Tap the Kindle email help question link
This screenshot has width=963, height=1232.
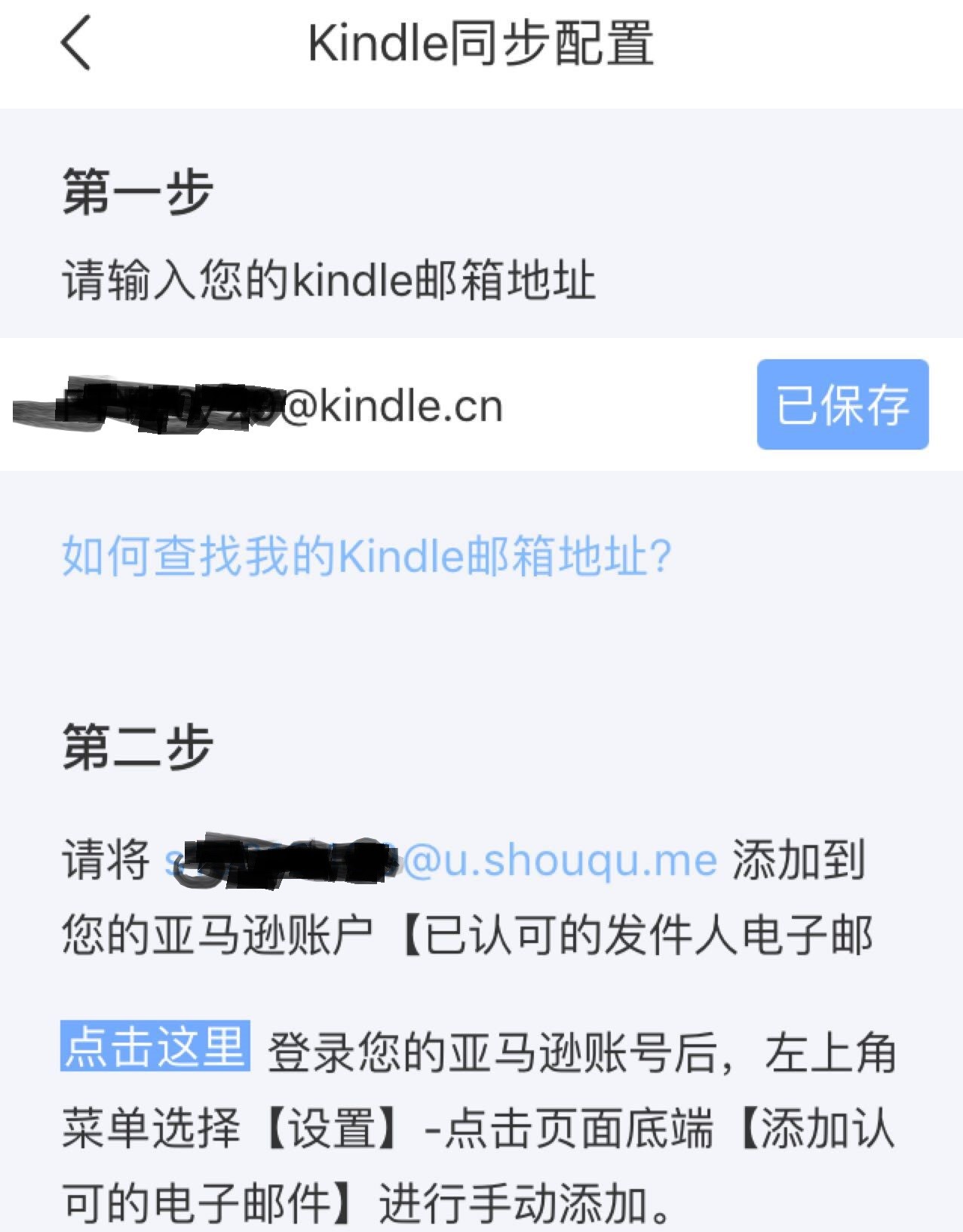366,556
